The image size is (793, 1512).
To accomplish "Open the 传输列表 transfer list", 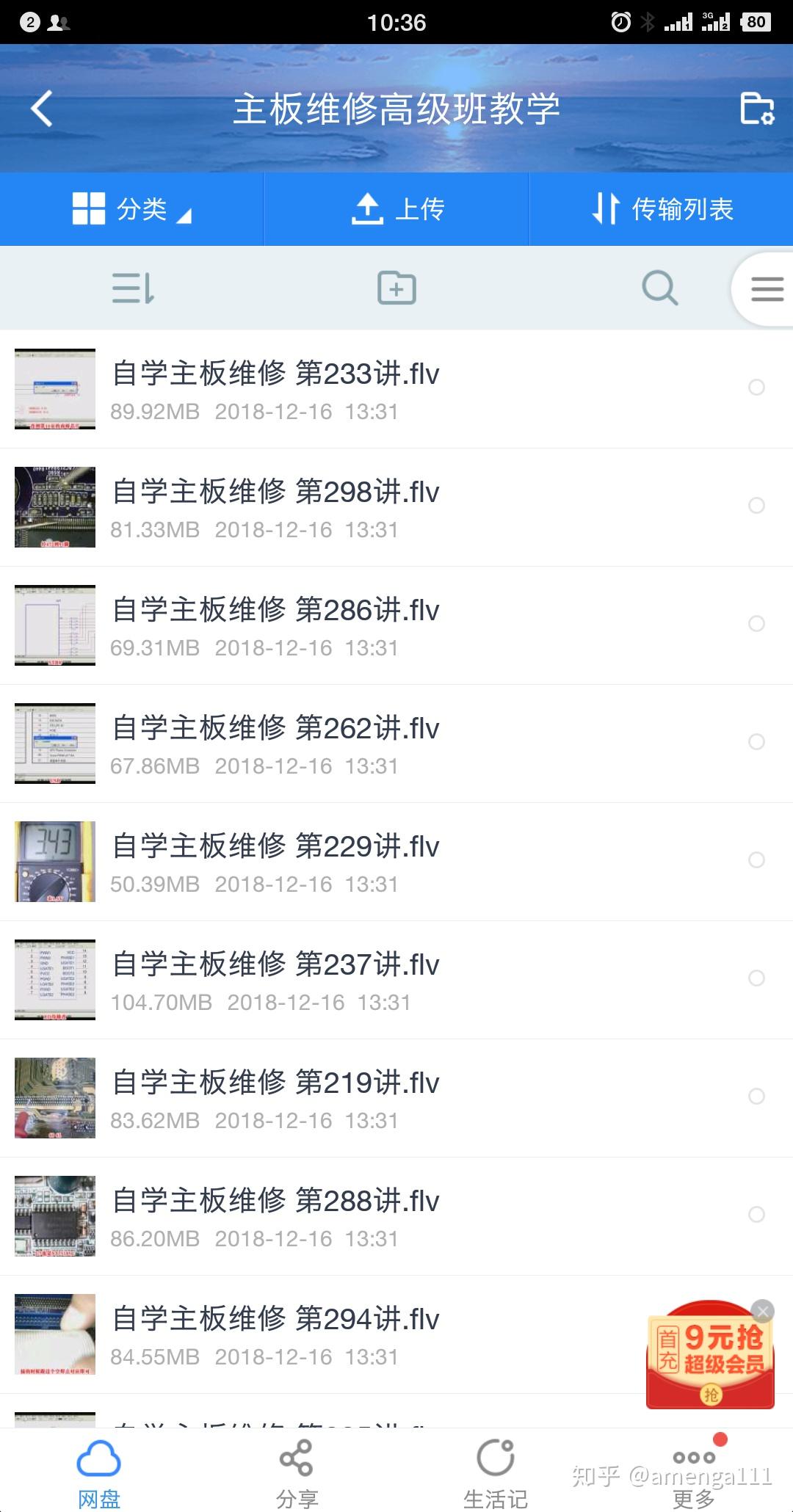I will (662, 209).
